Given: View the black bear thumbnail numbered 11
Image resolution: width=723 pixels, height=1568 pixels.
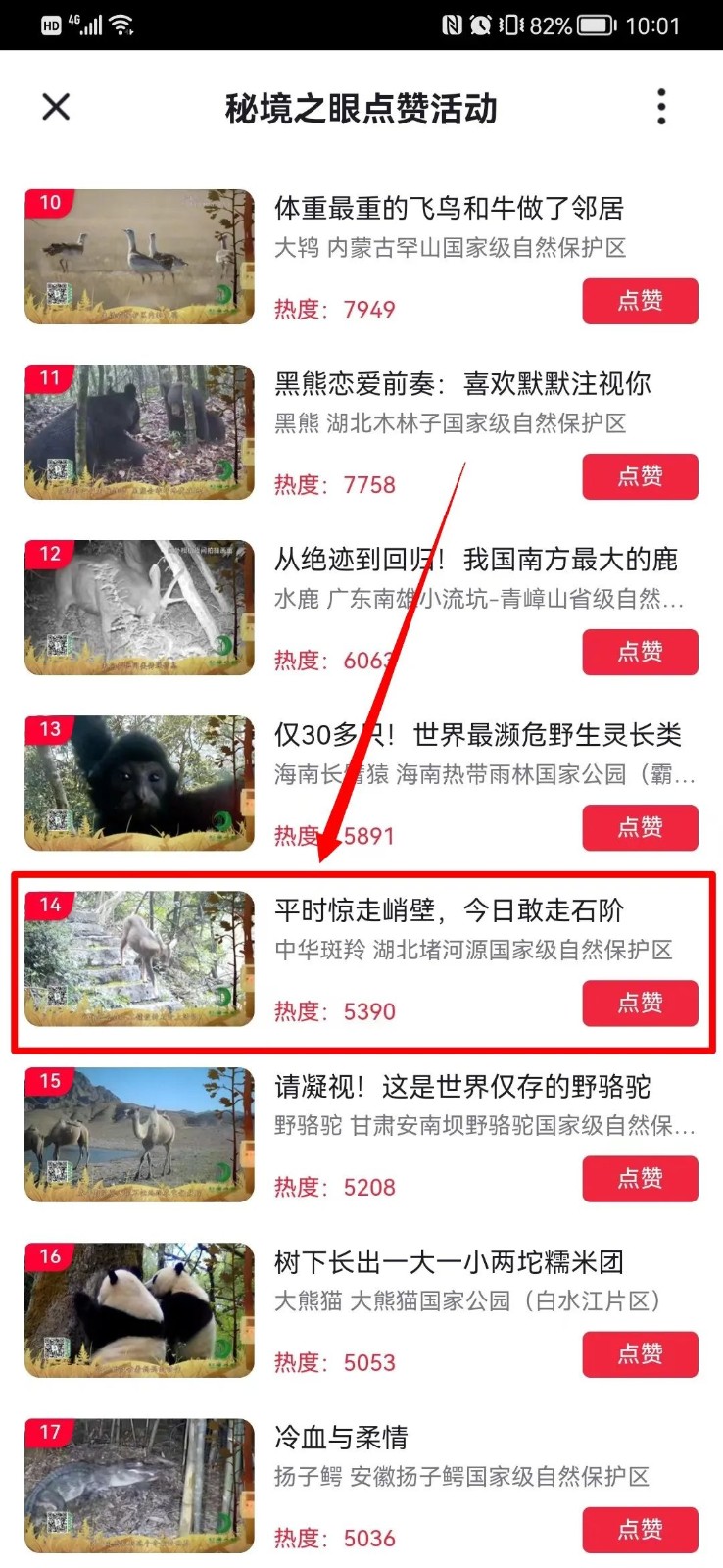Looking at the screenshot, I should 139,432.
